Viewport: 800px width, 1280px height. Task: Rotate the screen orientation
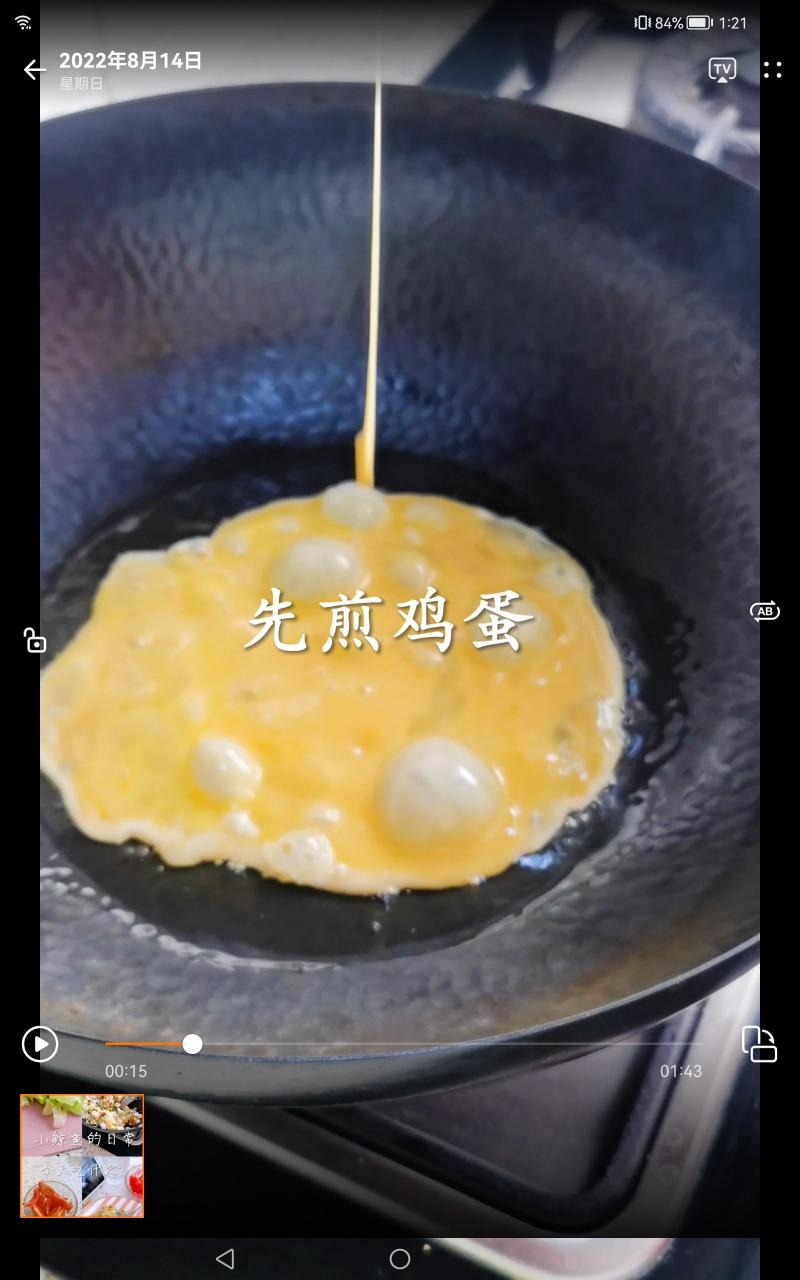(x=759, y=1044)
